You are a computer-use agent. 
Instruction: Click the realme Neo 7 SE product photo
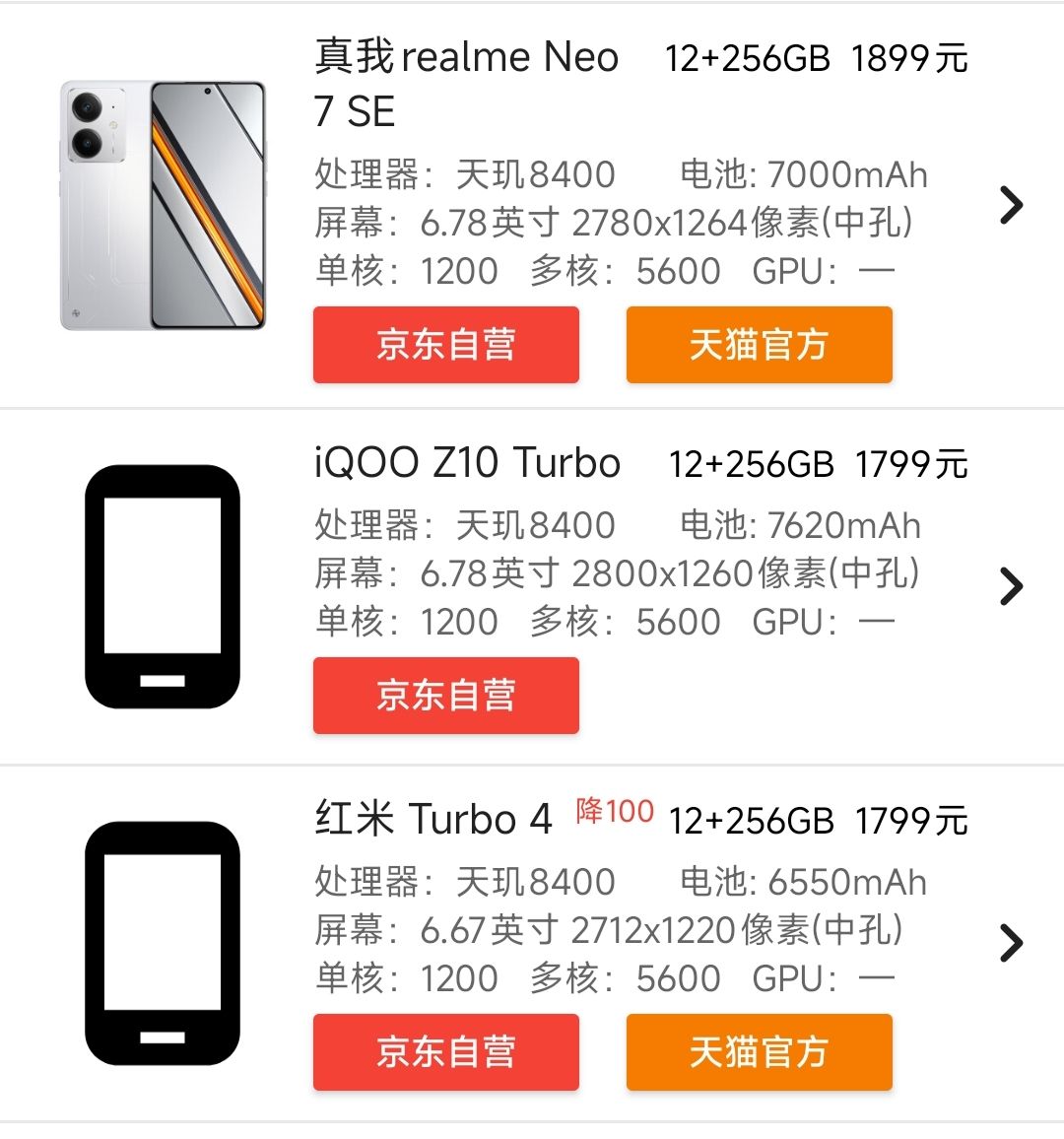(x=163, y=202)
